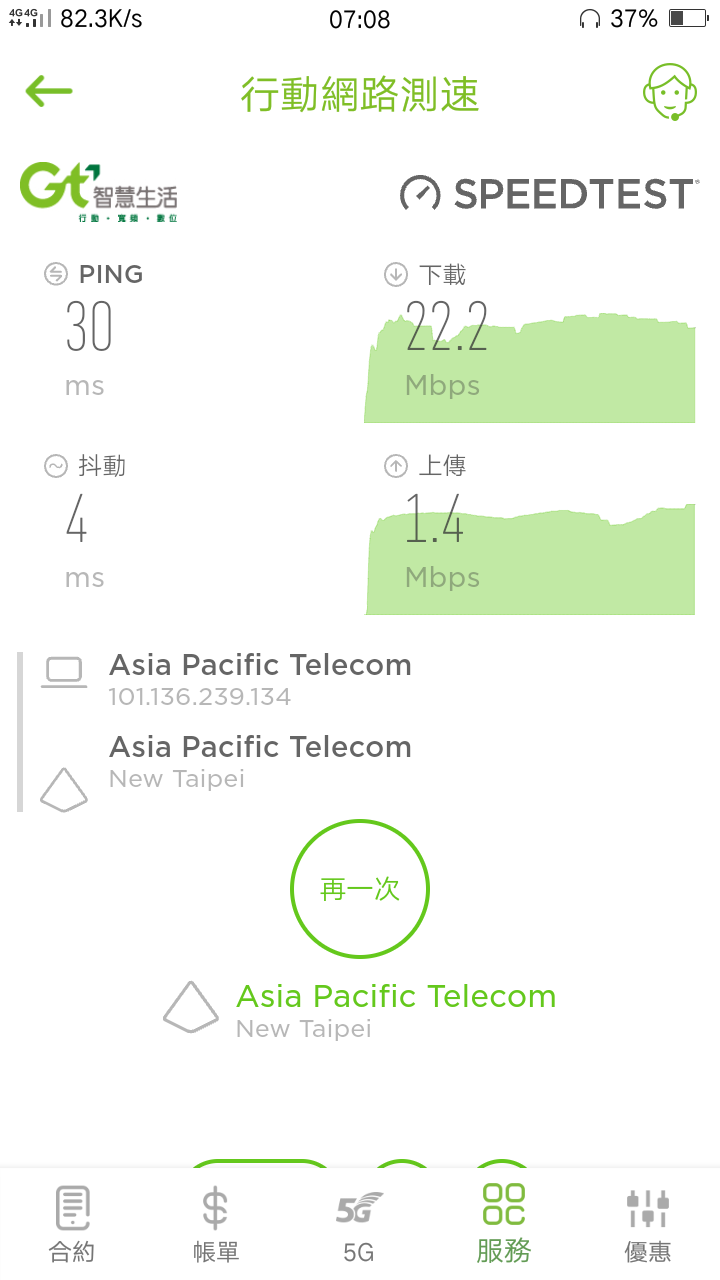This screenshot has height=1280, width=720.
Task: Open the 帳單 tab
Action: [215, 1222]
